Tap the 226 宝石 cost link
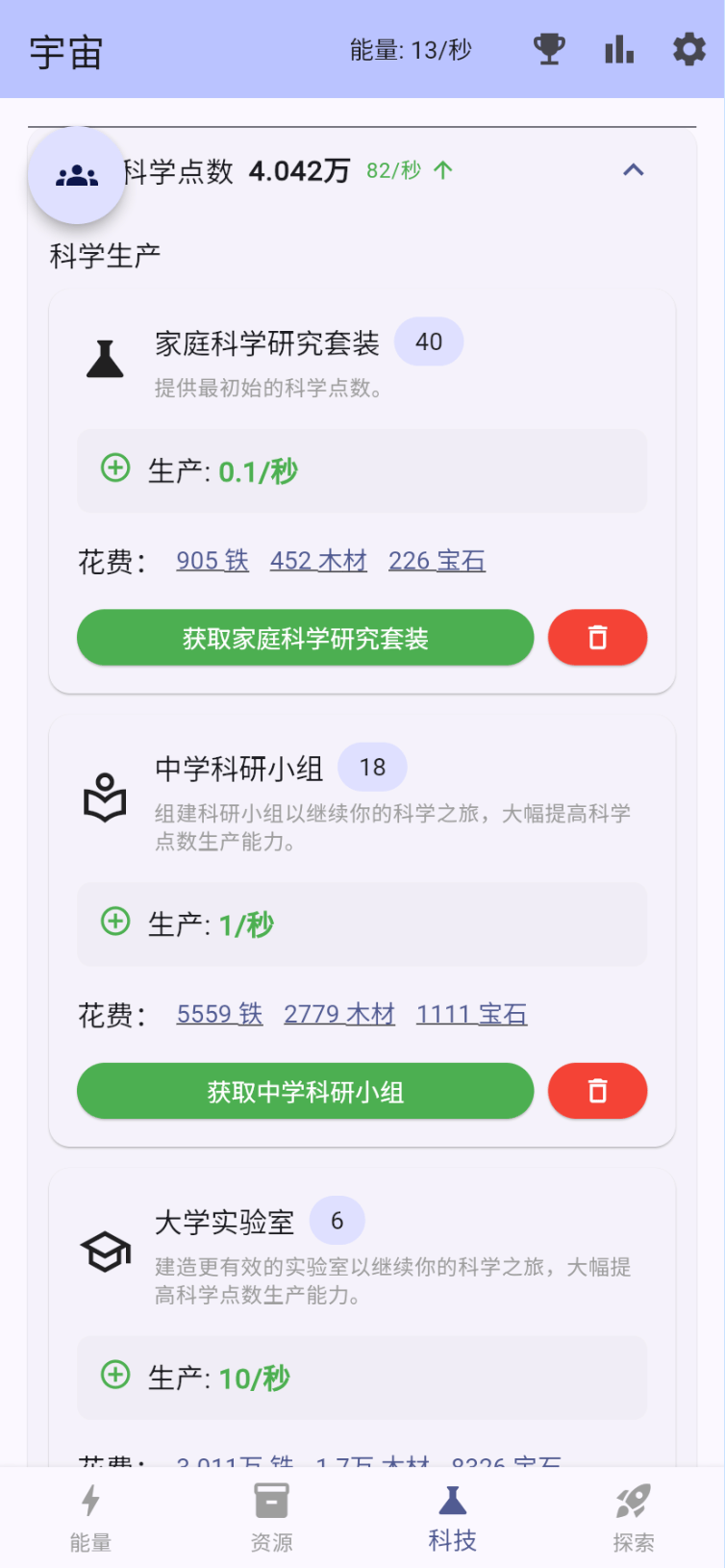 [x=437, y=561]
